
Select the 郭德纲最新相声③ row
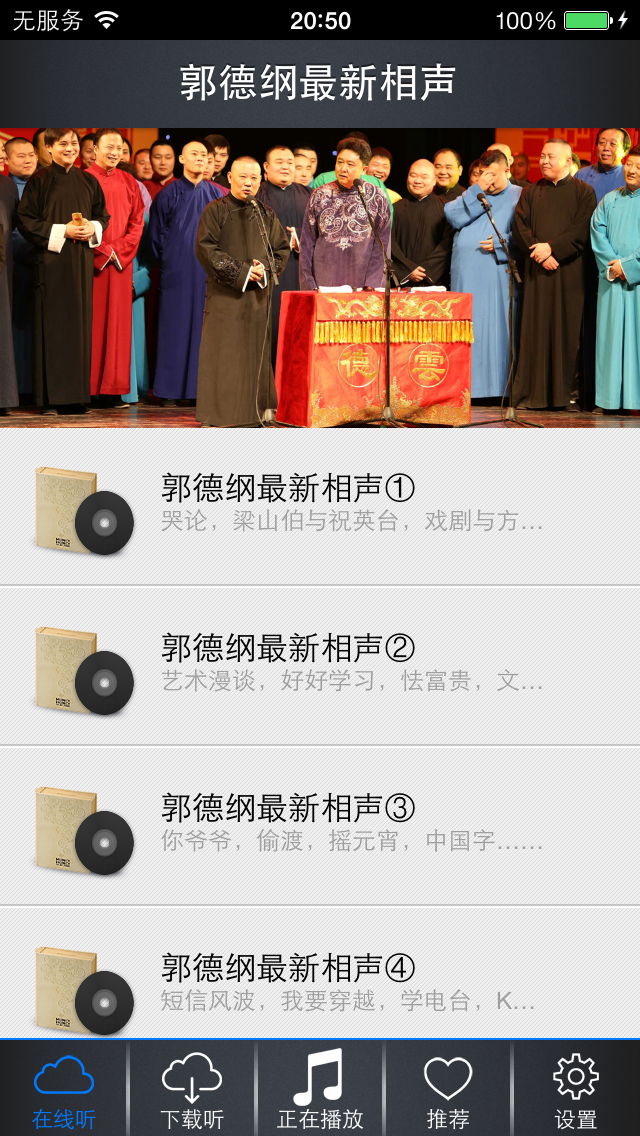click(x=320, y=826)
